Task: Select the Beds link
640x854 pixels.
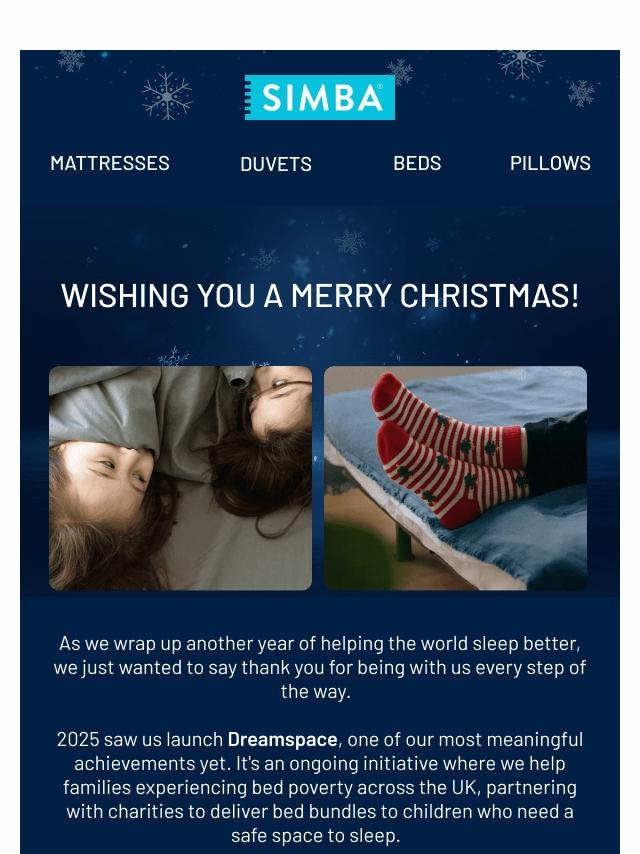Action: tap(417, 163)
